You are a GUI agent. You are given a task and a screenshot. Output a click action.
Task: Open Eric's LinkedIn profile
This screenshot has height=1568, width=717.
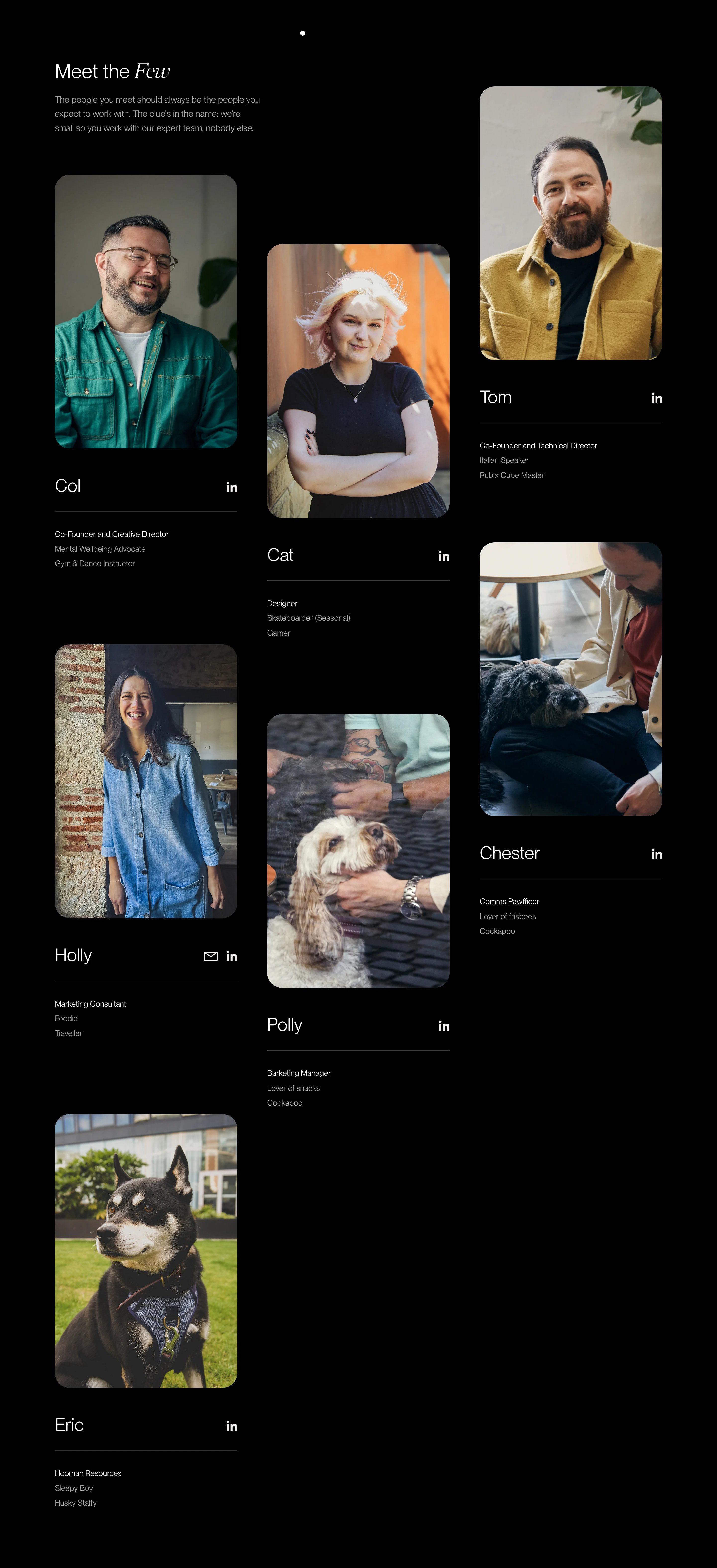point(231,1426)
